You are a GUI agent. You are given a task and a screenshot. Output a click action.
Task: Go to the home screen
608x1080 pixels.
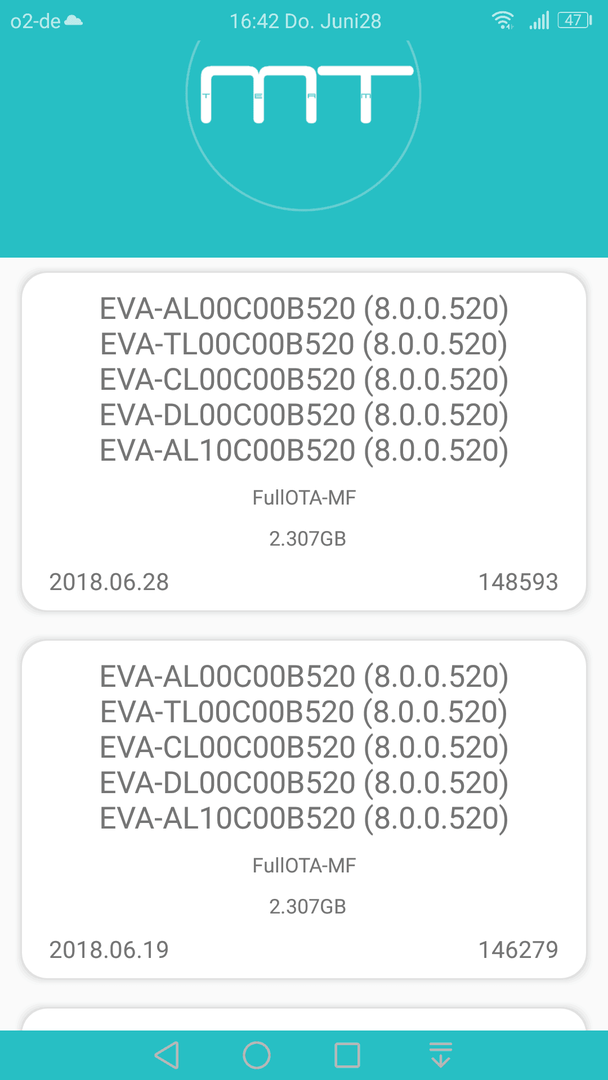257,1055
